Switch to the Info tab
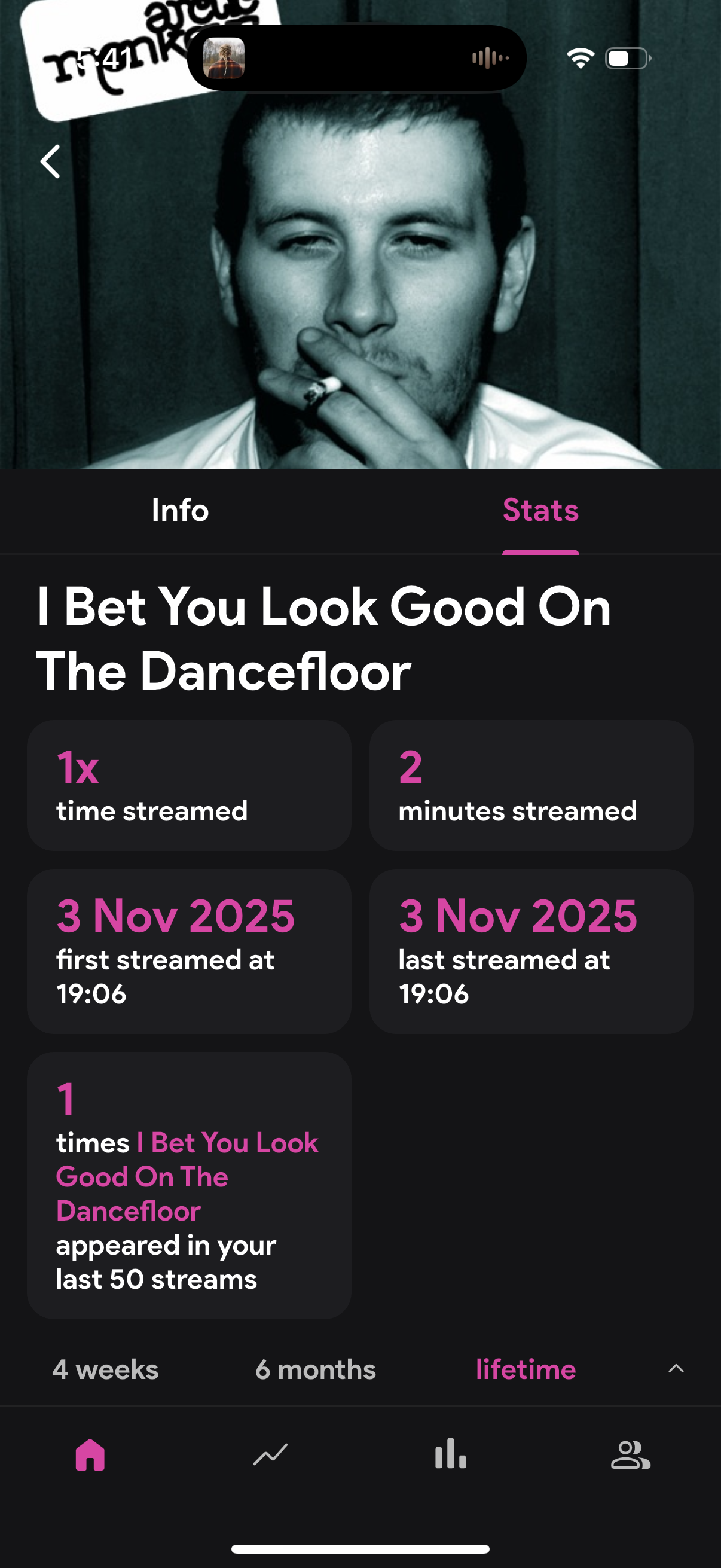The image size is (721, 1568). [180, 510]
